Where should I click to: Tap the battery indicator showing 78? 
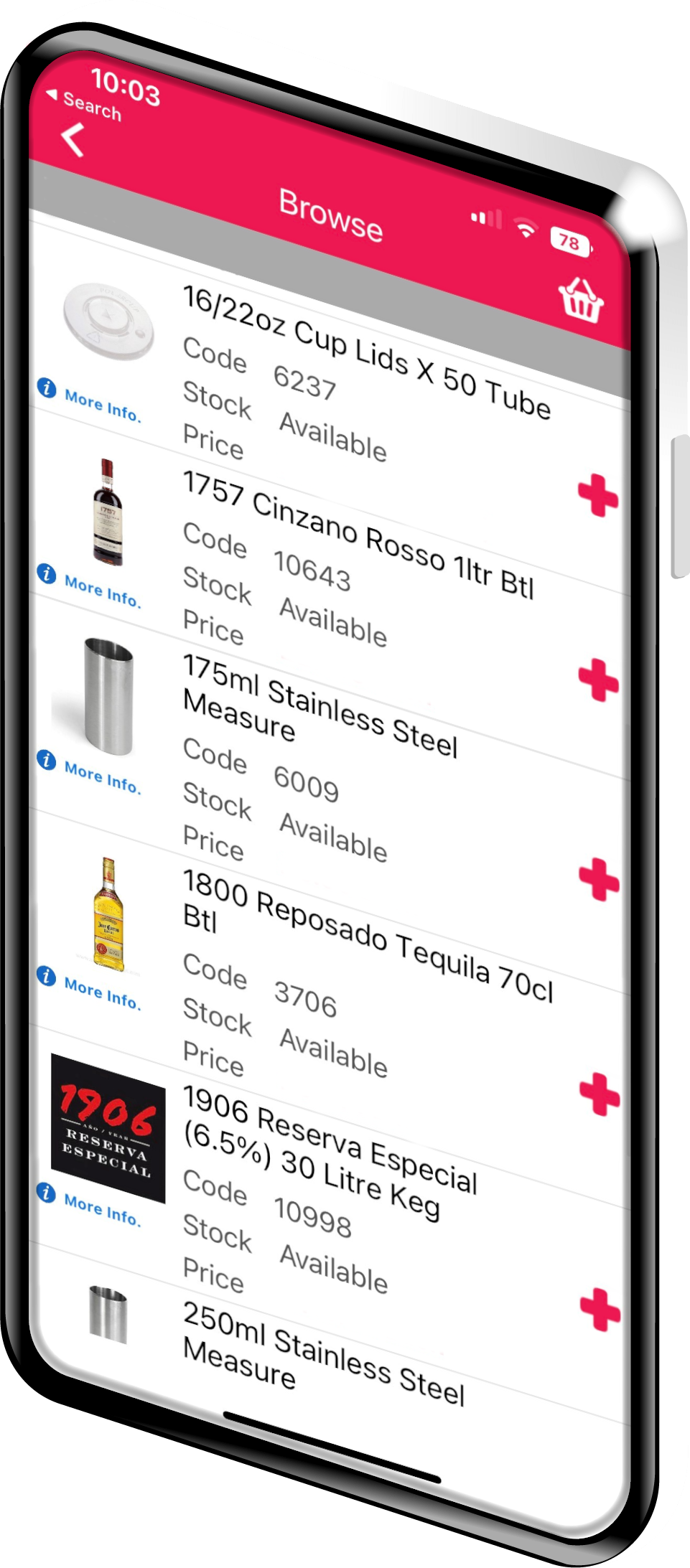(x=569, y=243)
